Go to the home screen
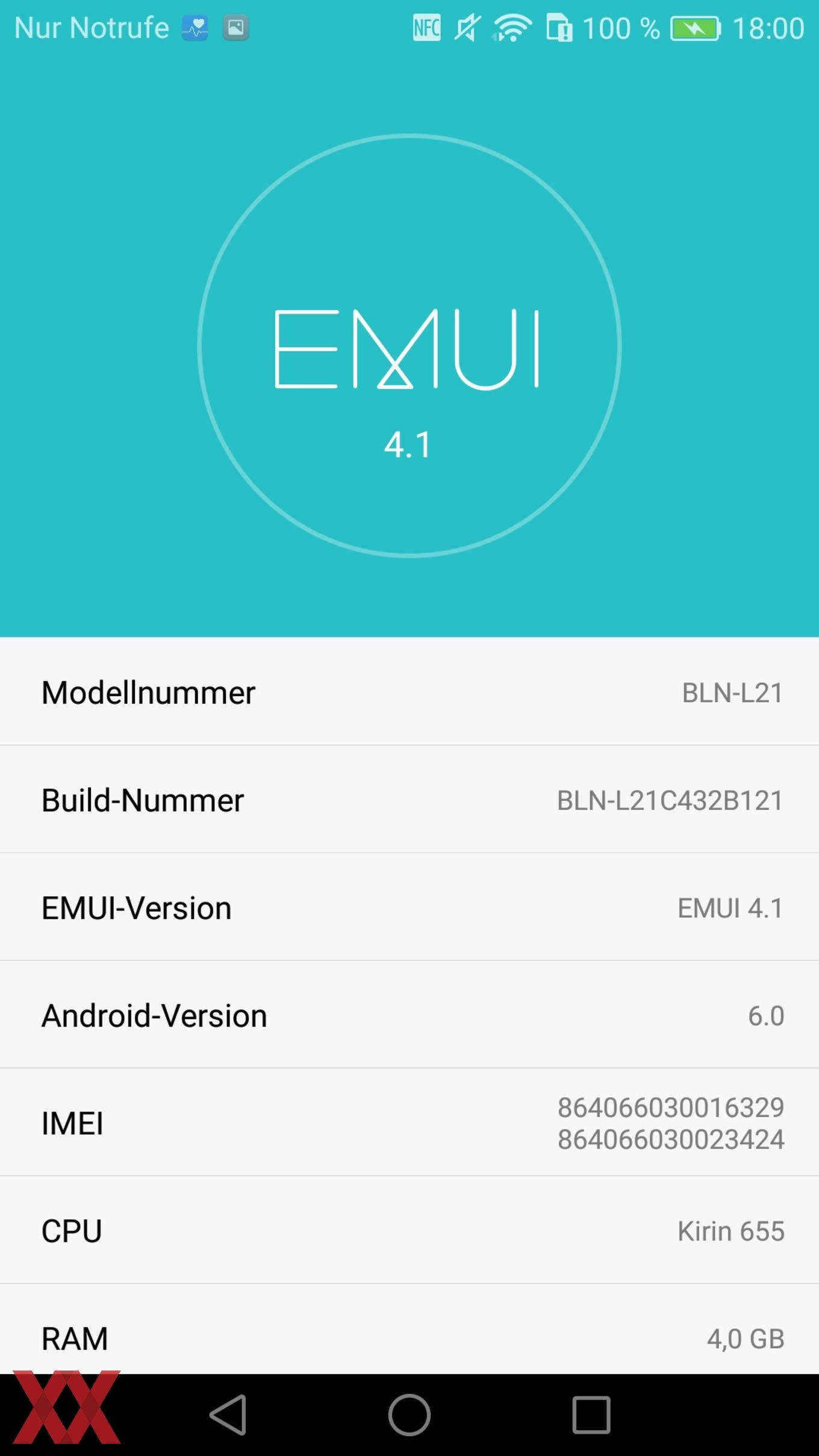 point(409,1415)
